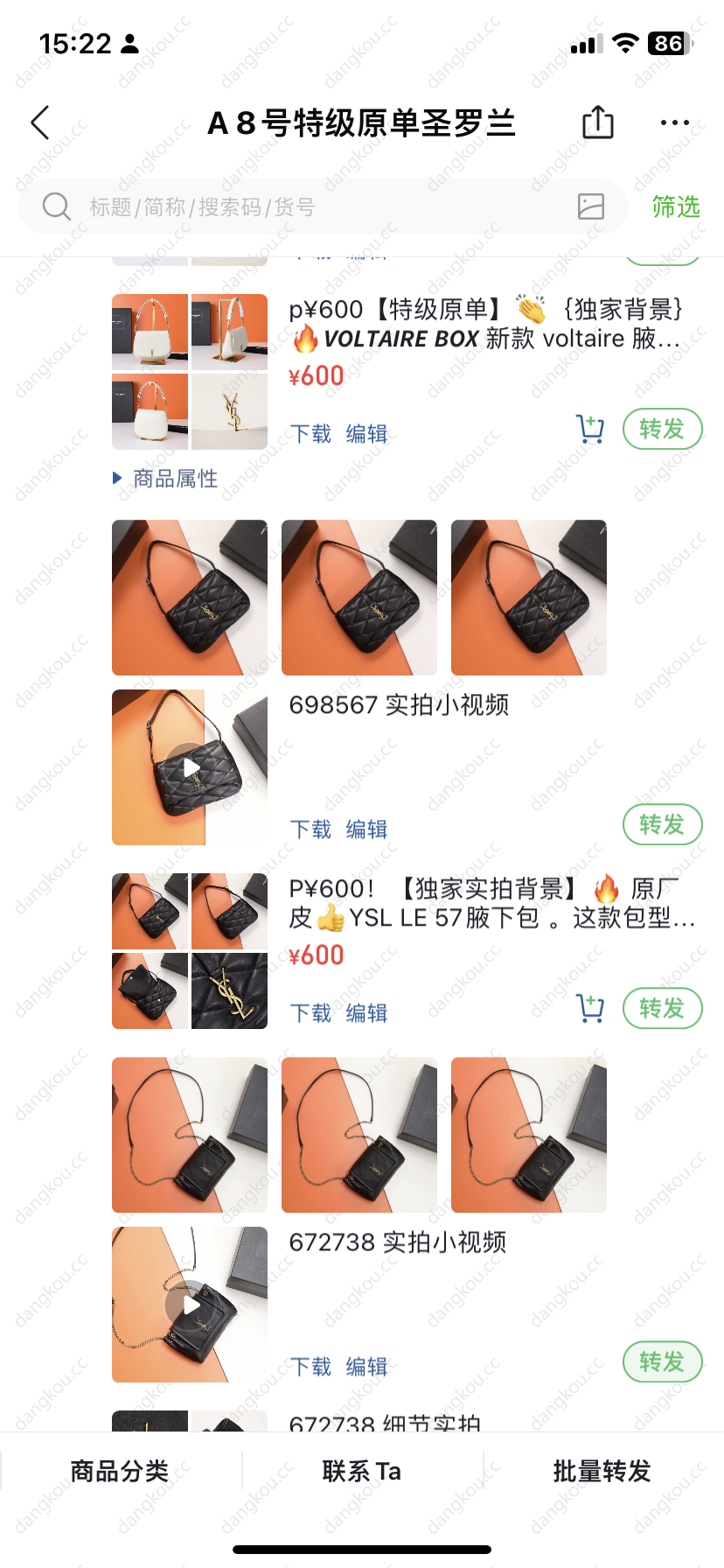Open 商品分类 product categories
The height and width of the screenshot is (1568, 724).
(x=120, y=1472)
